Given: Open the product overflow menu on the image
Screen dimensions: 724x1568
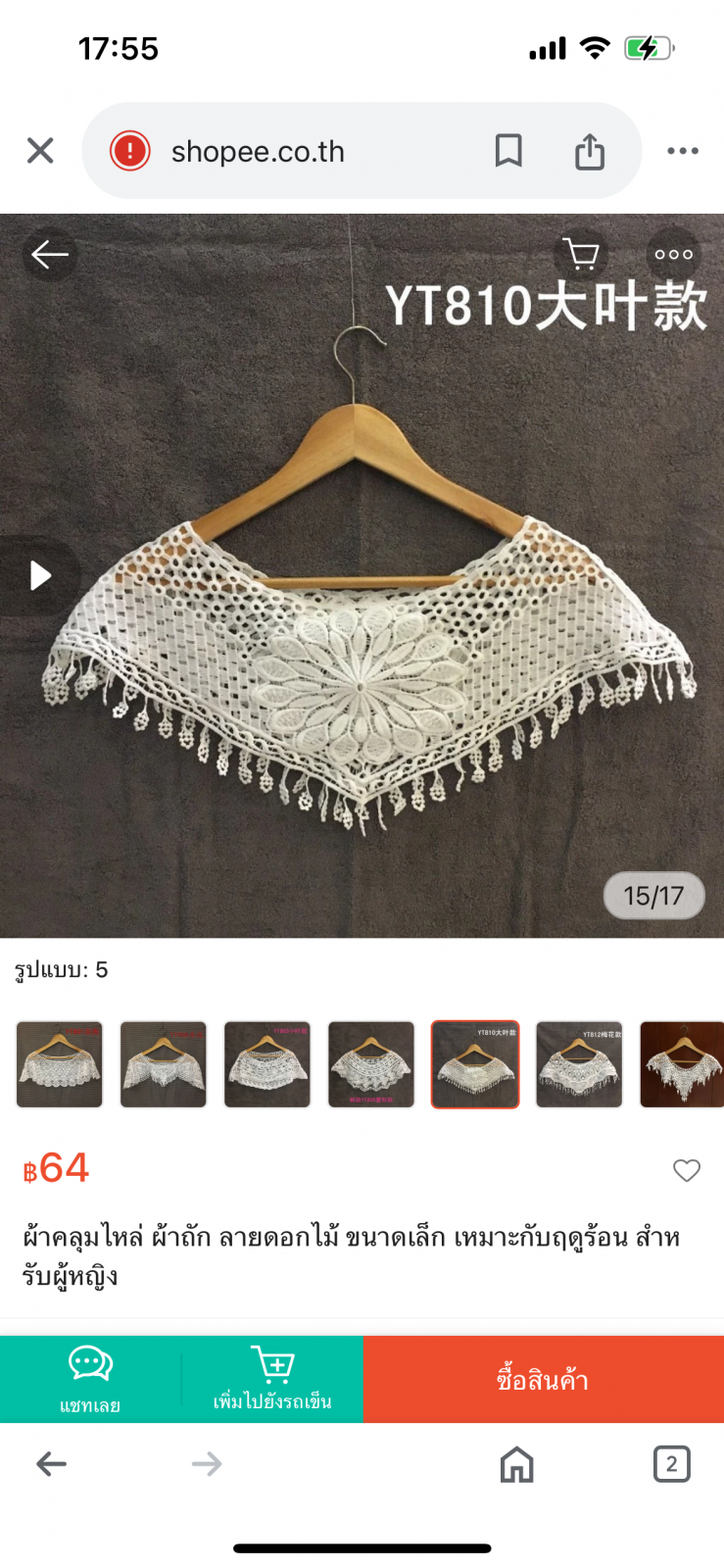Looking at the screenshot, I should 673,255.
